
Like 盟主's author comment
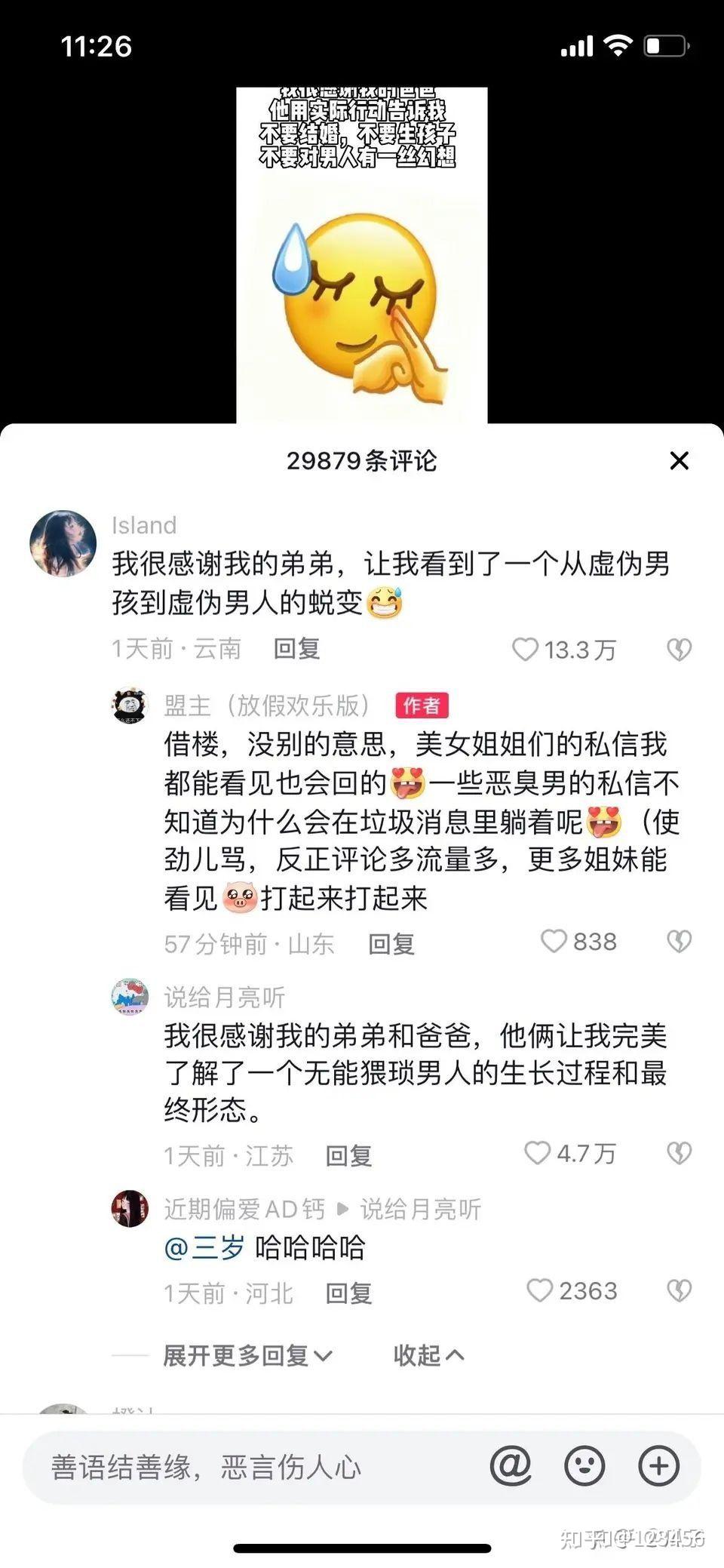coord(554,941)
